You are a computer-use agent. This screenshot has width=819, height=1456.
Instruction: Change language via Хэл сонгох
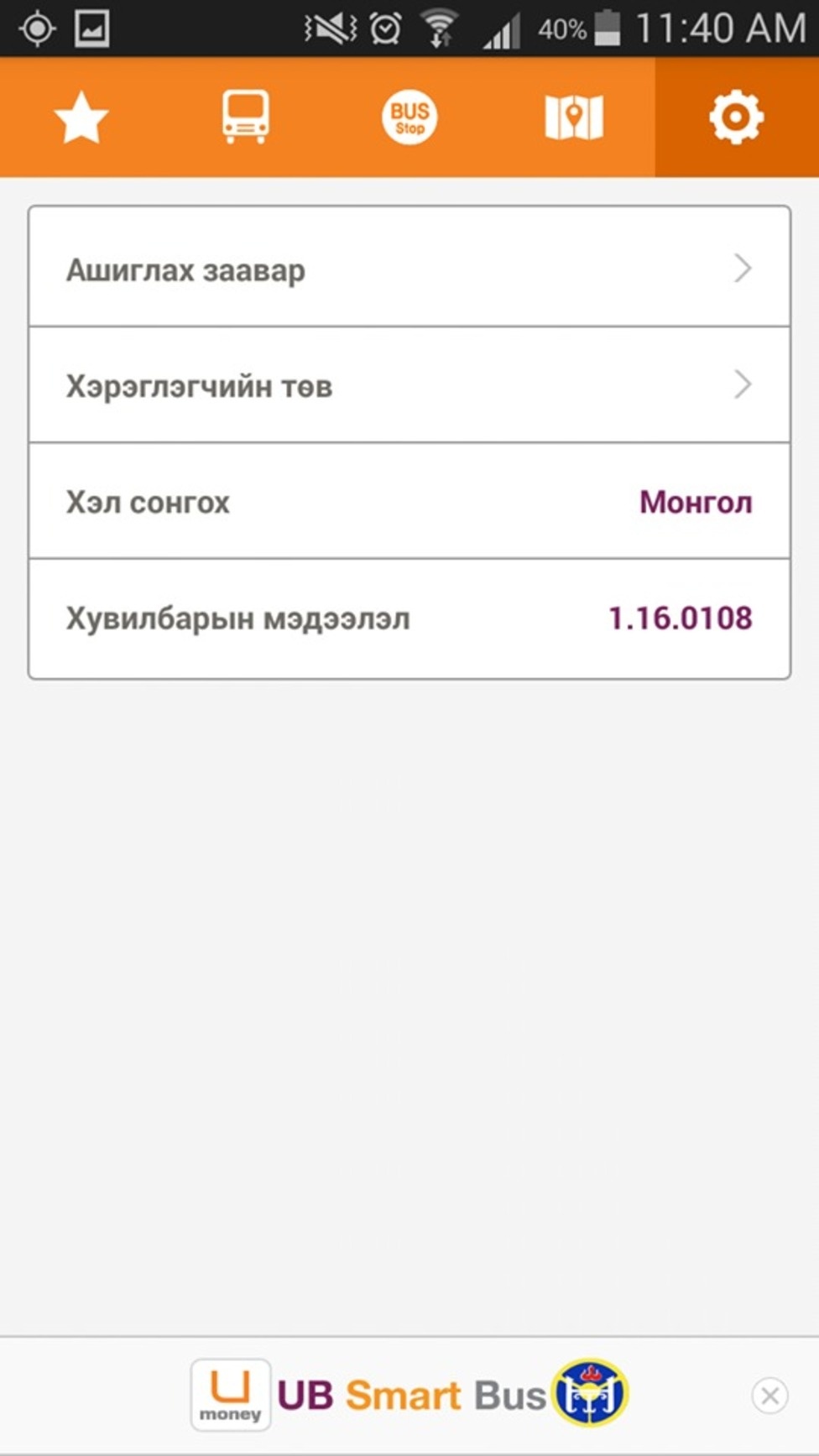click(409, 502)
